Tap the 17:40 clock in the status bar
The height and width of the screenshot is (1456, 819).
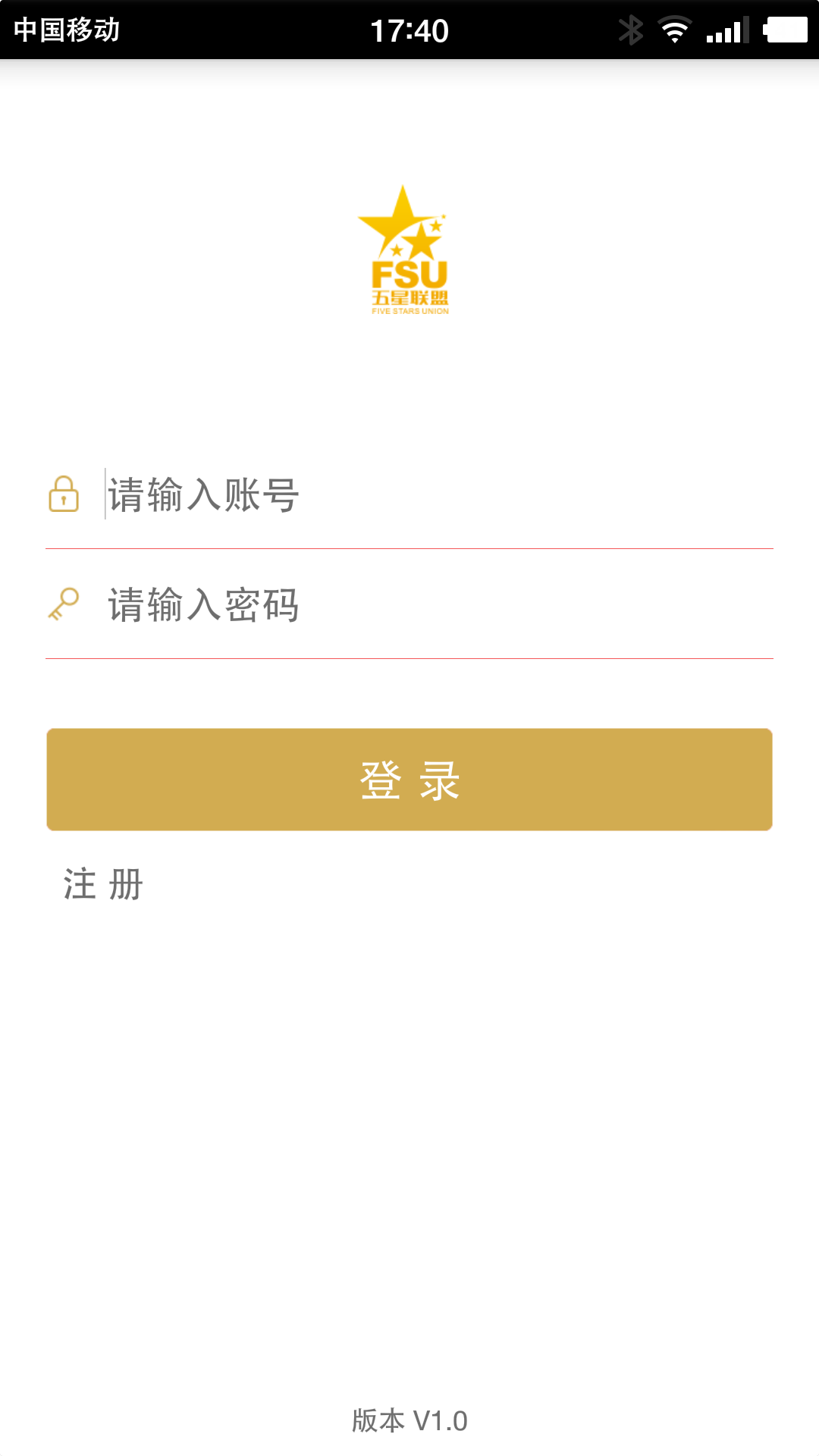point(409,29)
